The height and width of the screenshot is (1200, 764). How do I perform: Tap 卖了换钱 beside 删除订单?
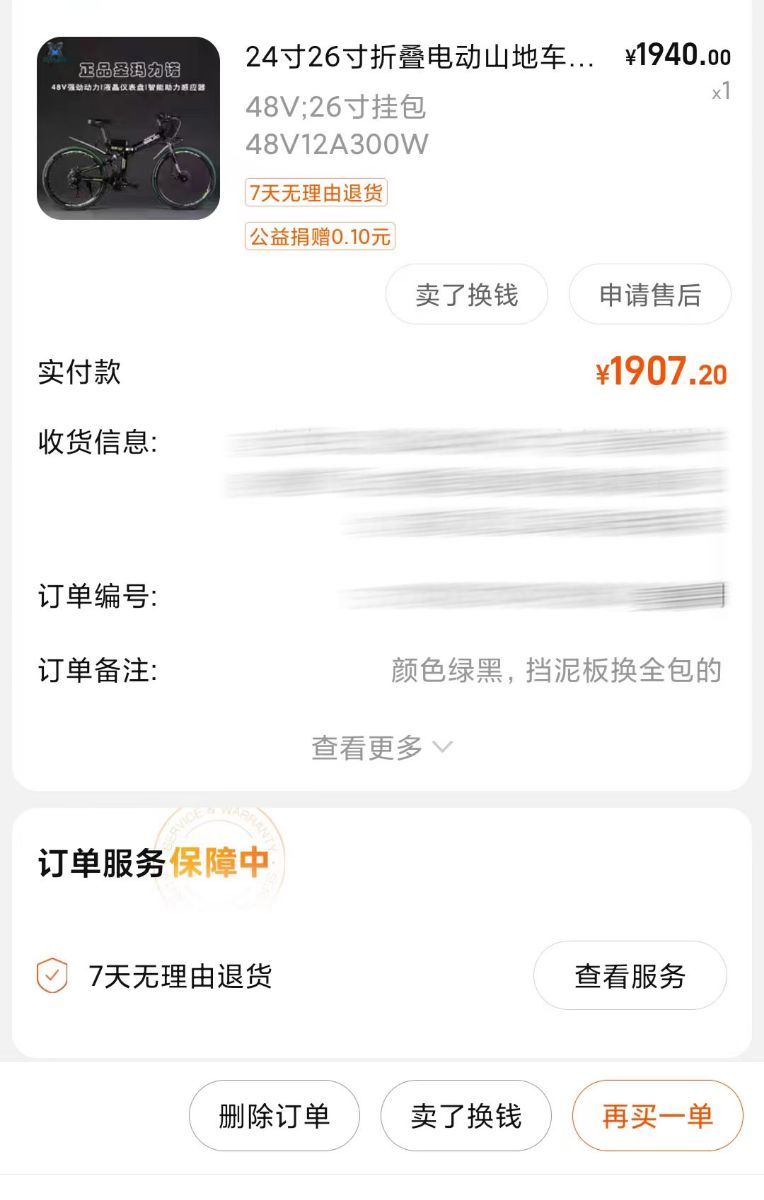(x=466, y=1115)
